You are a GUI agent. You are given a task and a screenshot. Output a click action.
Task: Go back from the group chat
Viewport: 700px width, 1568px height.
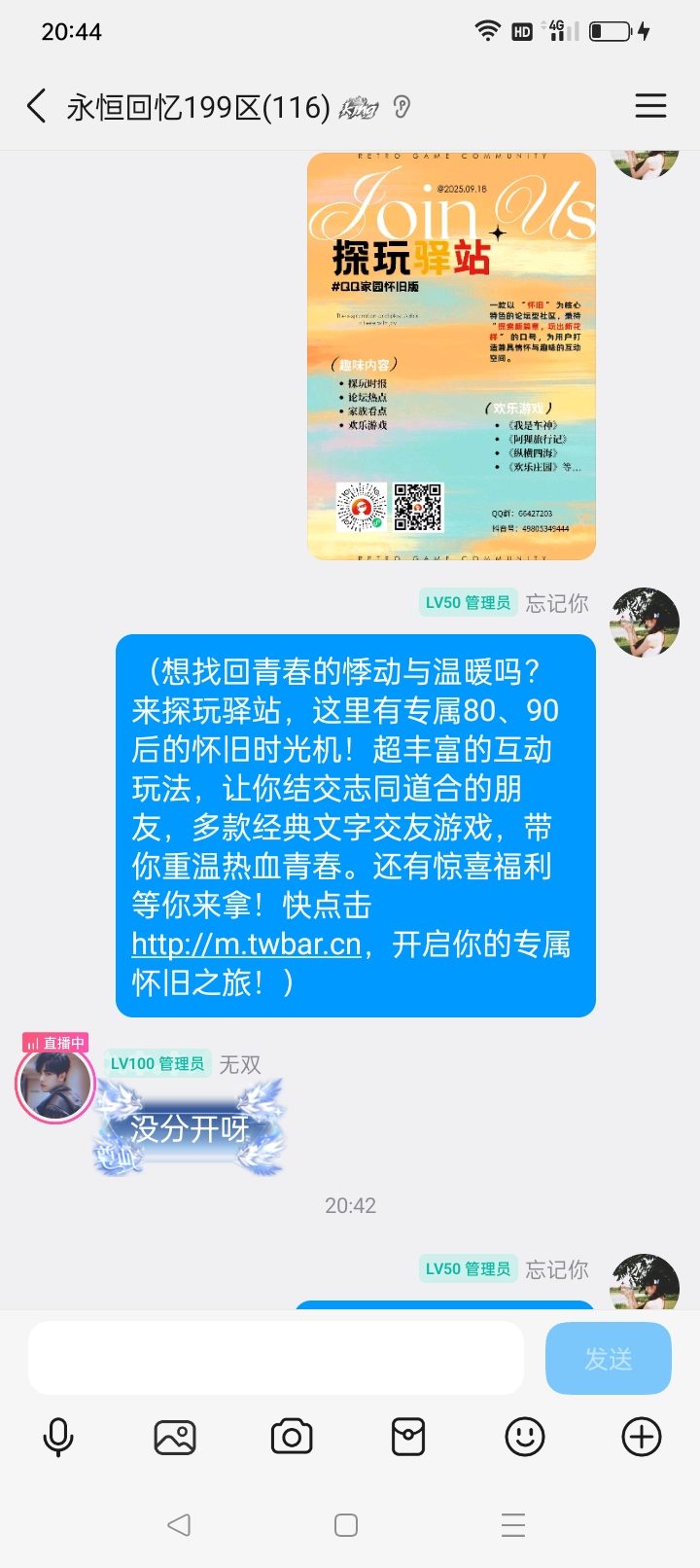[x=37, y=106]
